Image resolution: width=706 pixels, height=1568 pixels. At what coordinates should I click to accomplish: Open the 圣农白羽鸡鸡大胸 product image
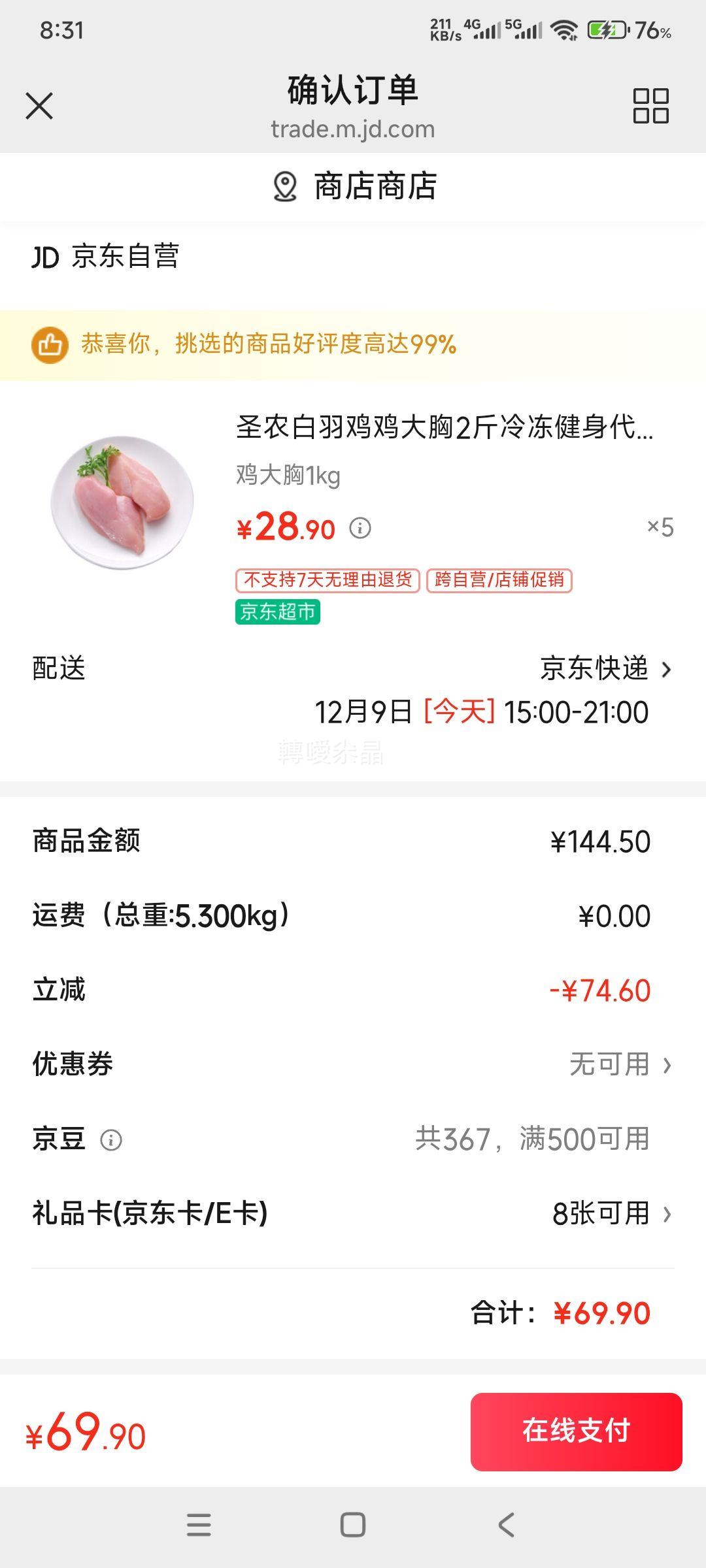coord(122,502)
